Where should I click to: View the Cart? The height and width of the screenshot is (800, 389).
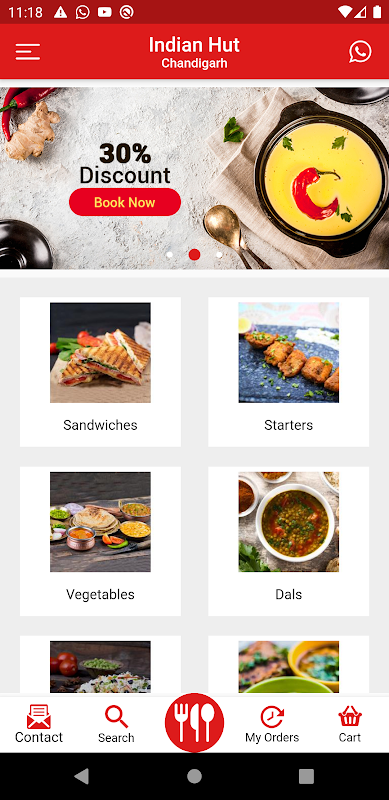[x=350, y=723]
